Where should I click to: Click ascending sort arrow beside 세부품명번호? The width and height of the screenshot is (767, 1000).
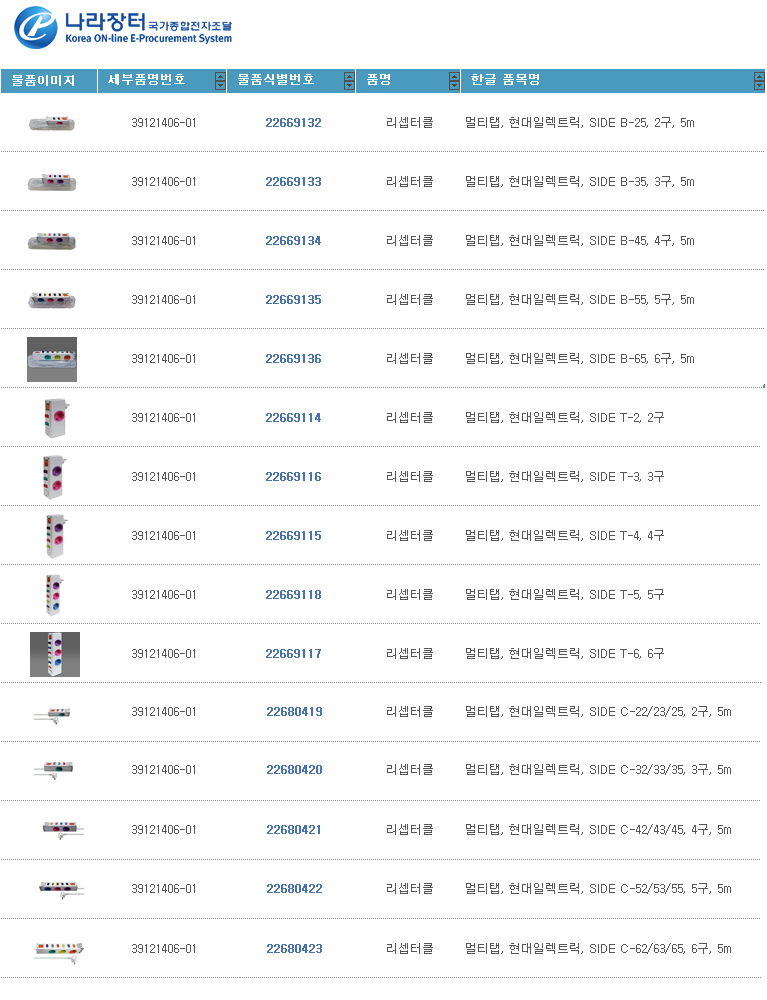(218, 76)
